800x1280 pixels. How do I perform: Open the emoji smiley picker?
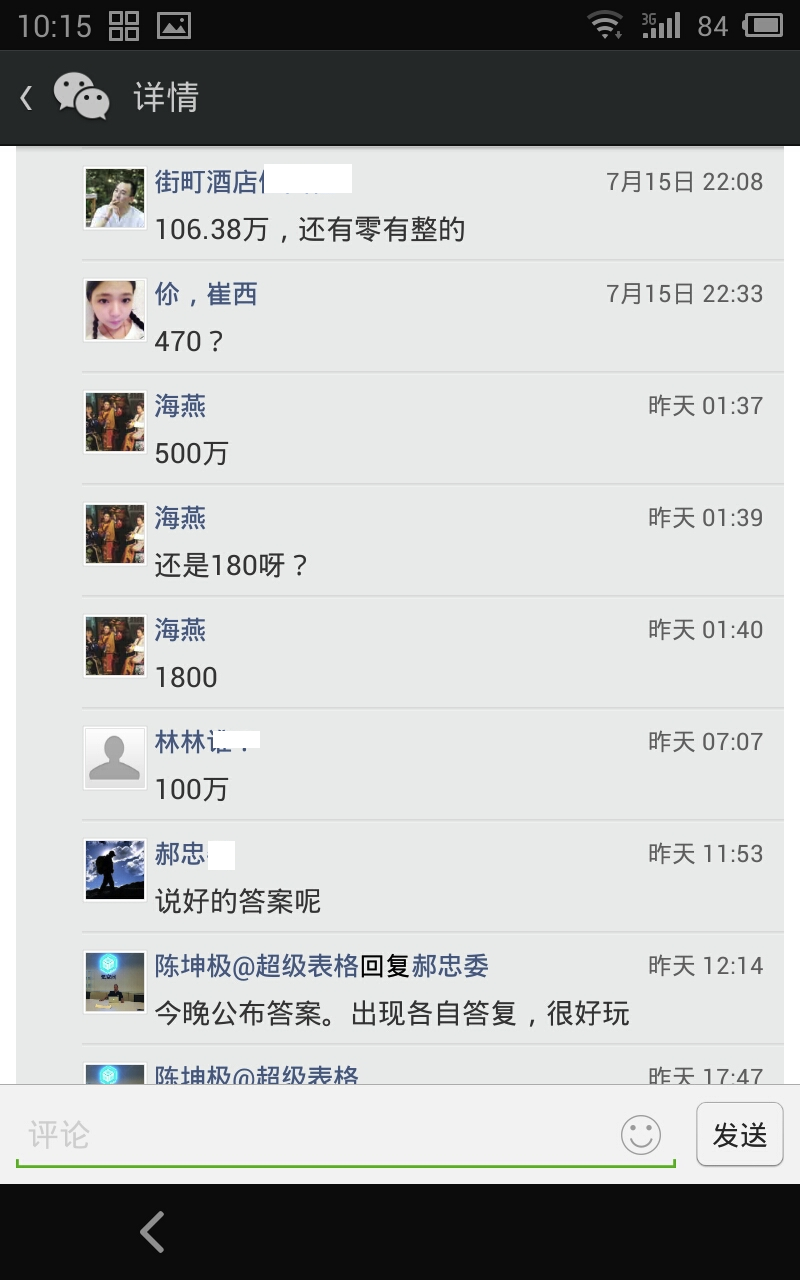(641, 1134)
